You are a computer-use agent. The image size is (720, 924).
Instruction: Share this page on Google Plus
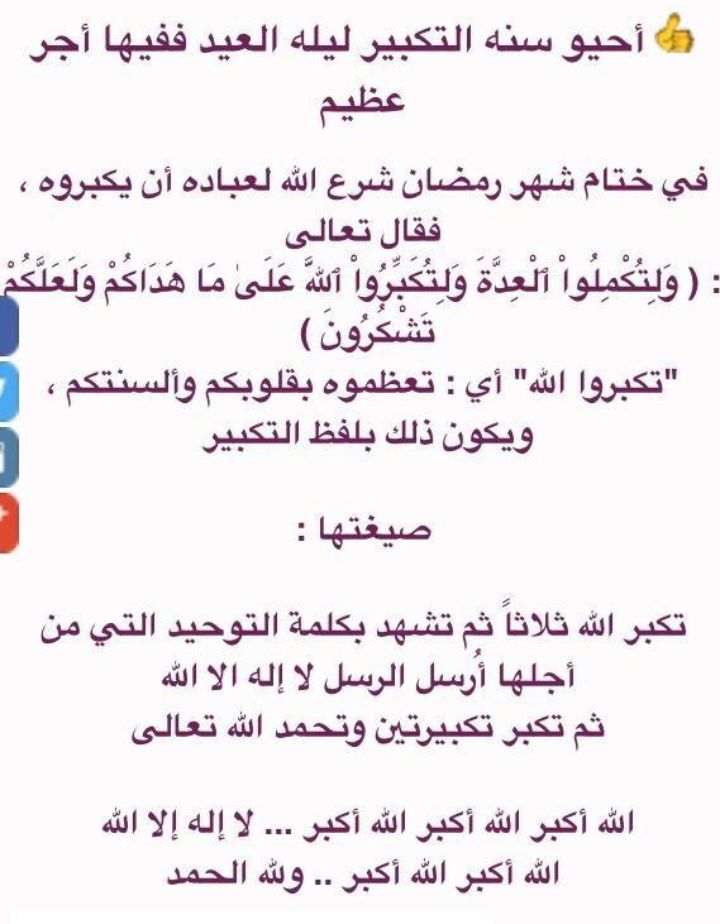click(8, 523)
